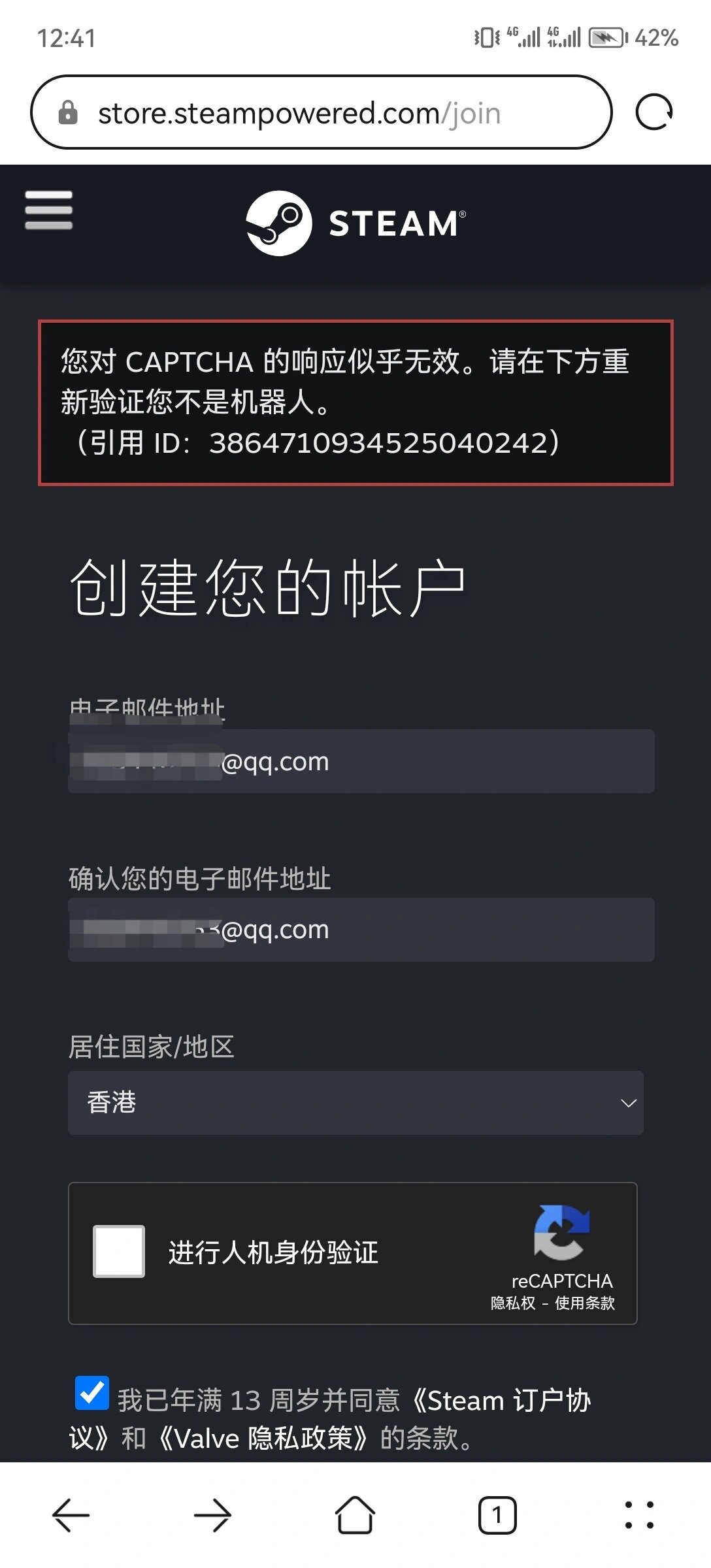Open the browser options with the dots icon

[640, 1514]
